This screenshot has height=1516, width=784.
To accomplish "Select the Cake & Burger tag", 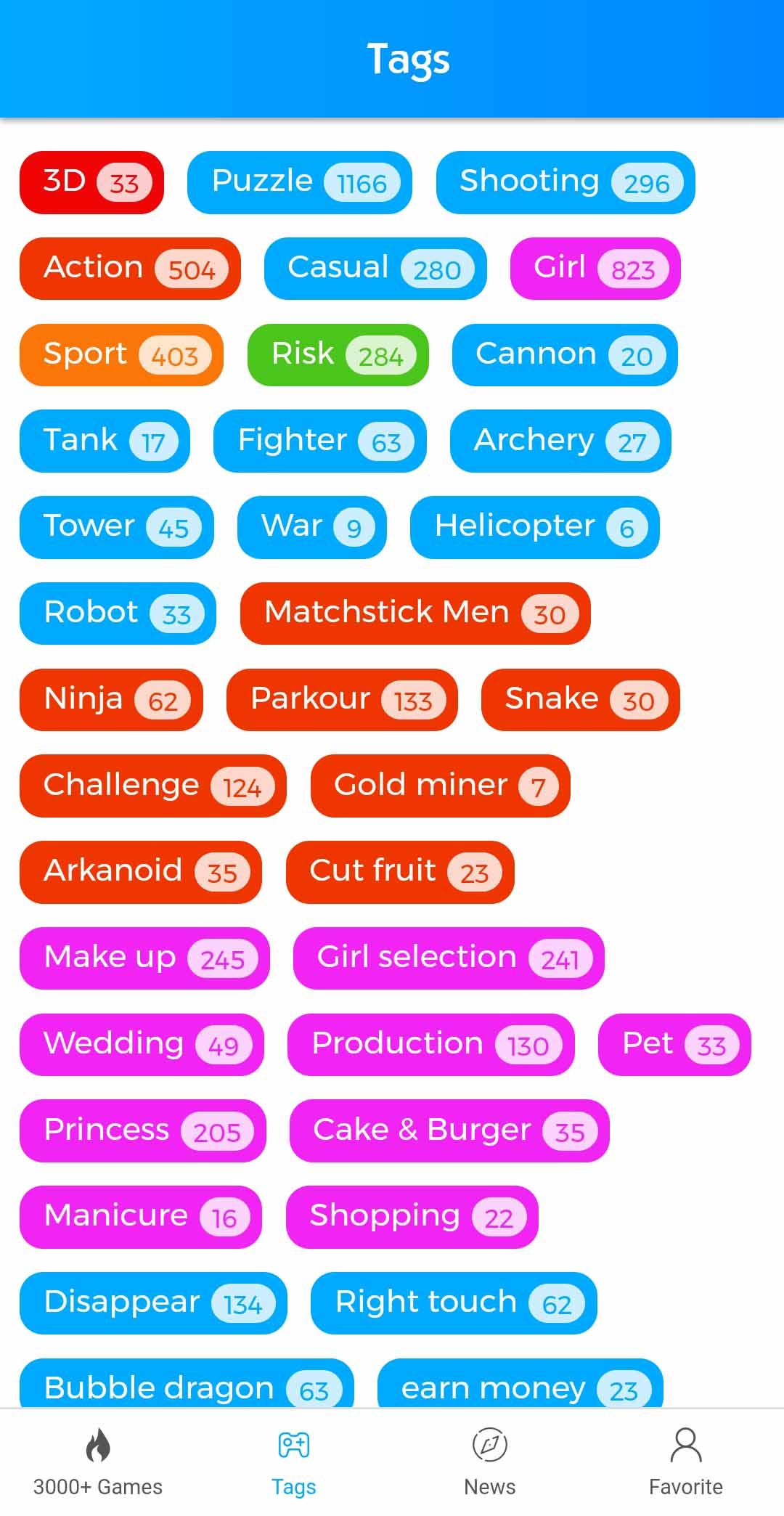I will click(449, 1130).
